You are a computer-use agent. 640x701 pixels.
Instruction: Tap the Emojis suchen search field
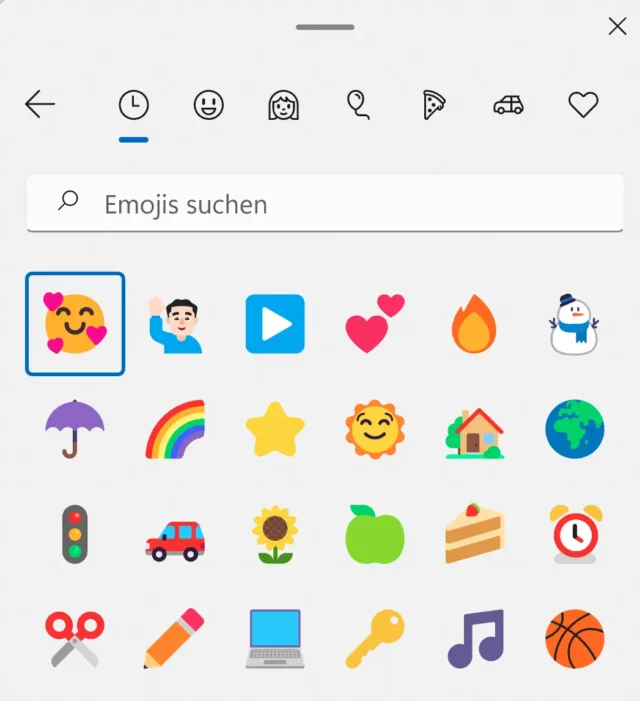[325, 204]
